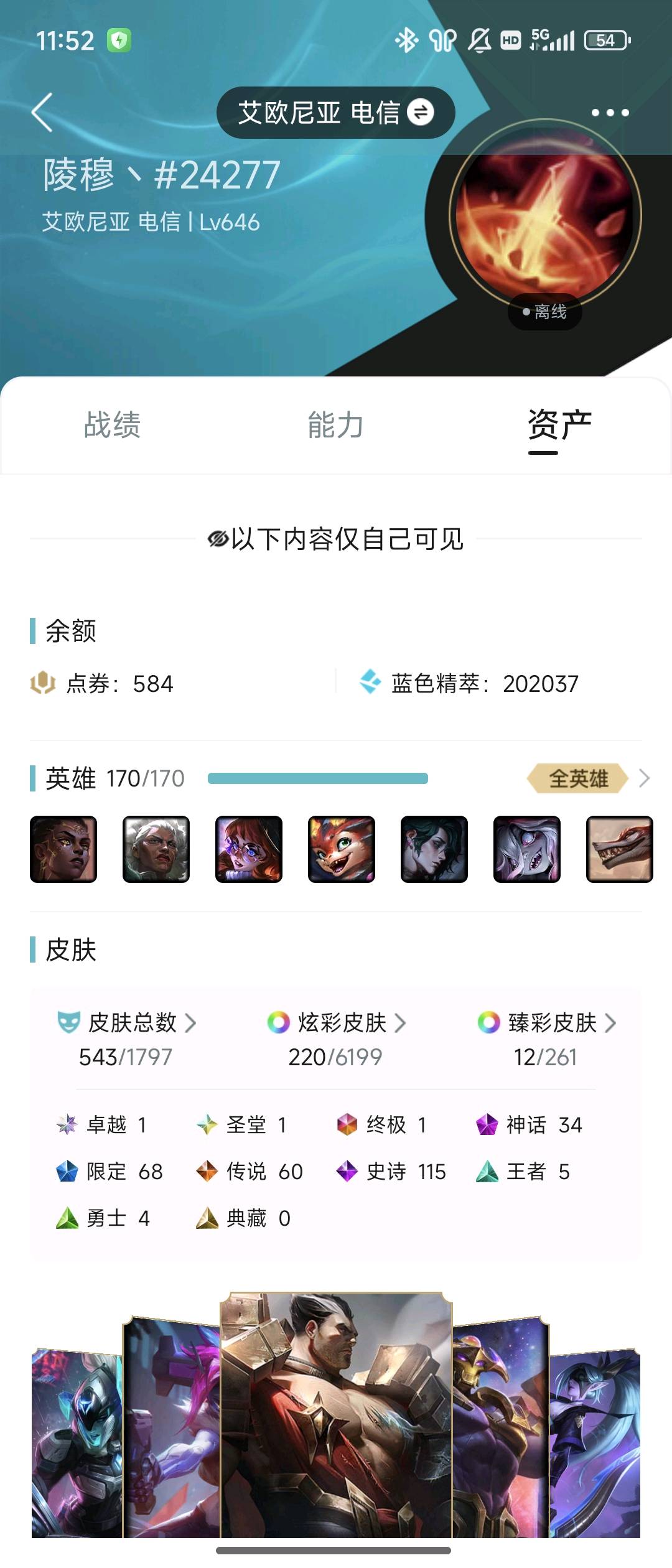Screen dimensions: 672x1568
Task: Open 皮肤总数 skin total details
Action: [132, 1023]
